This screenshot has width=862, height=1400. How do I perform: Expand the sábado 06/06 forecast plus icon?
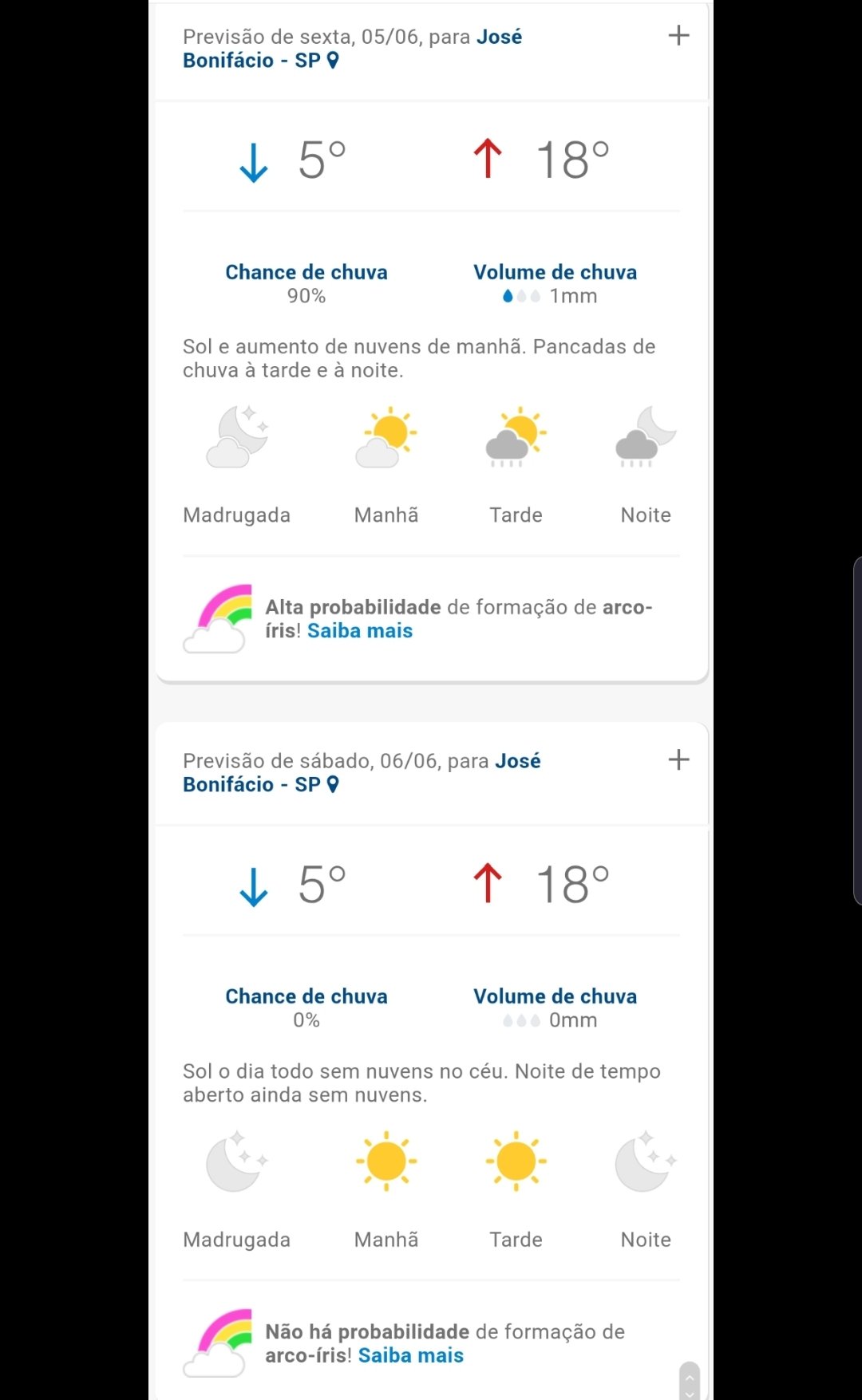(678, 759)
